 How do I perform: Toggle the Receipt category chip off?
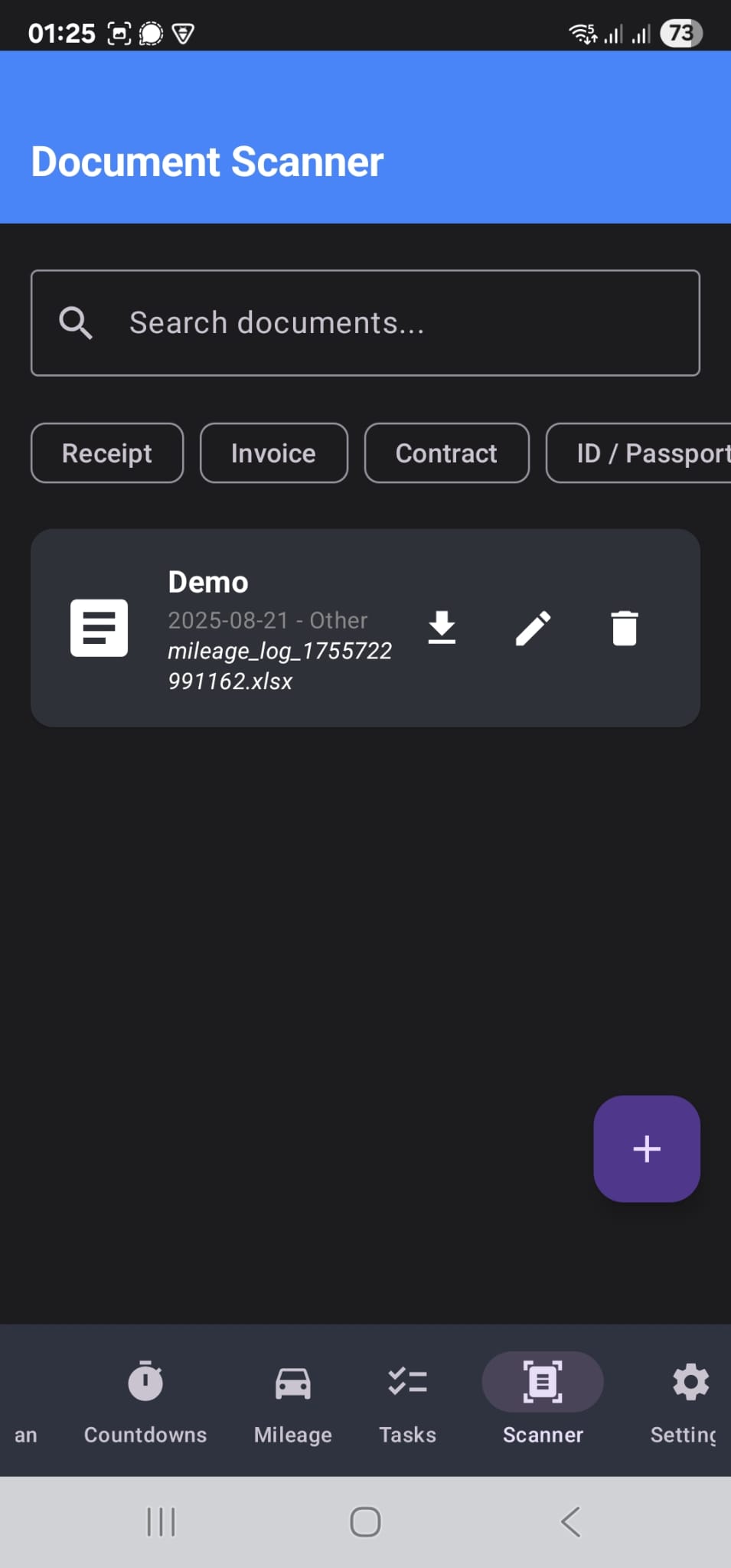pos(106,452)
